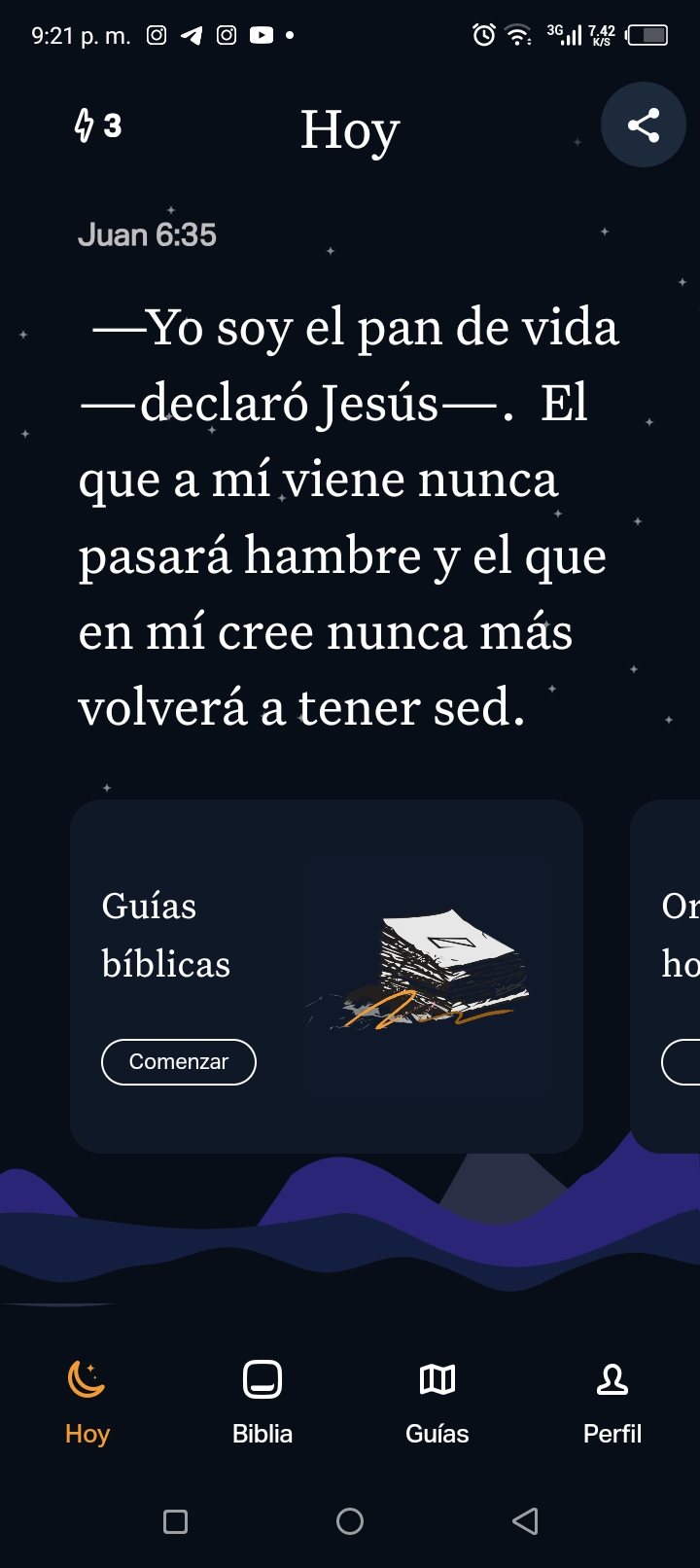Tap Comenzar on Guías bíblicas
This screenshot has width=700, height=1568.
(179, 1061)
